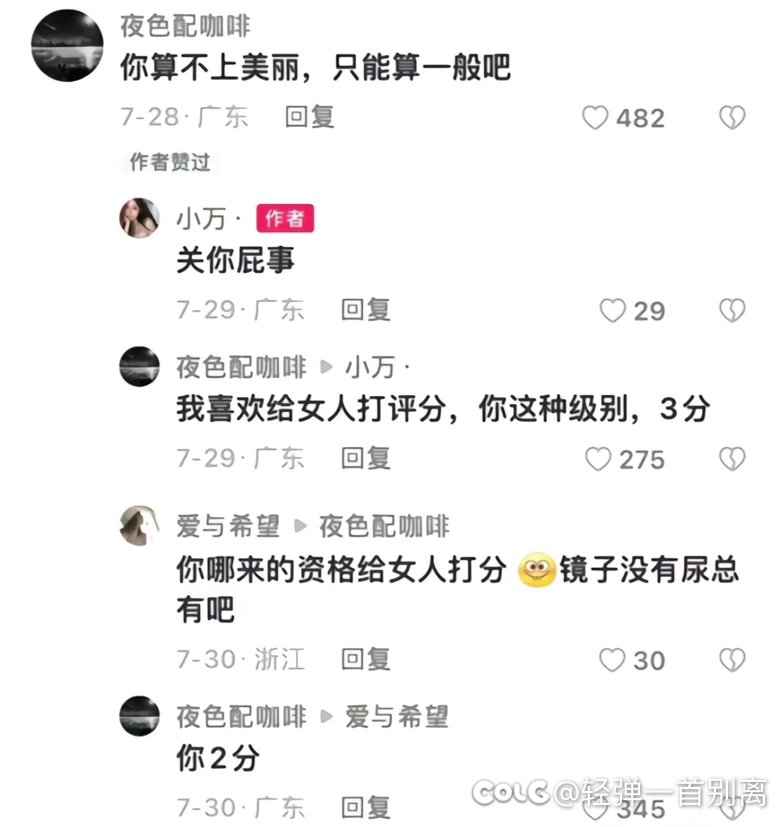Viewport: 780px width, 827px height.
Task: Tap the 作者赞过 label
Action: coord(168,163)
